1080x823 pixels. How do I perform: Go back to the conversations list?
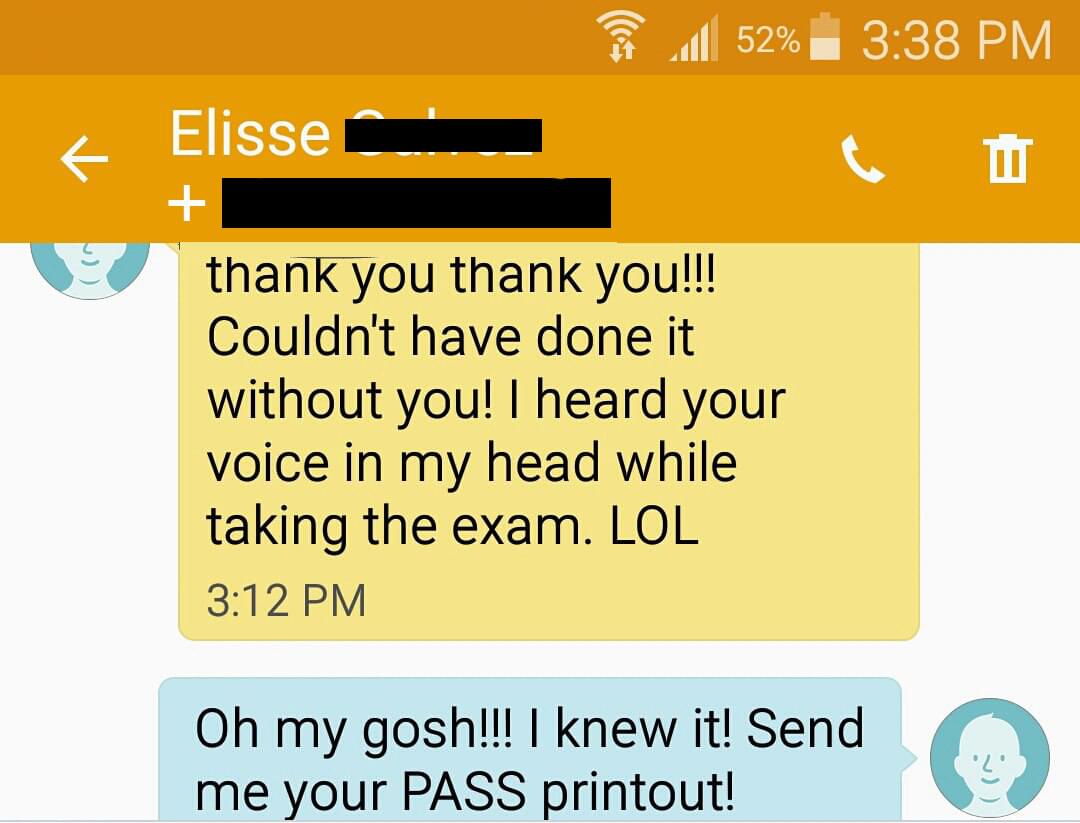[x=84, y=160]
